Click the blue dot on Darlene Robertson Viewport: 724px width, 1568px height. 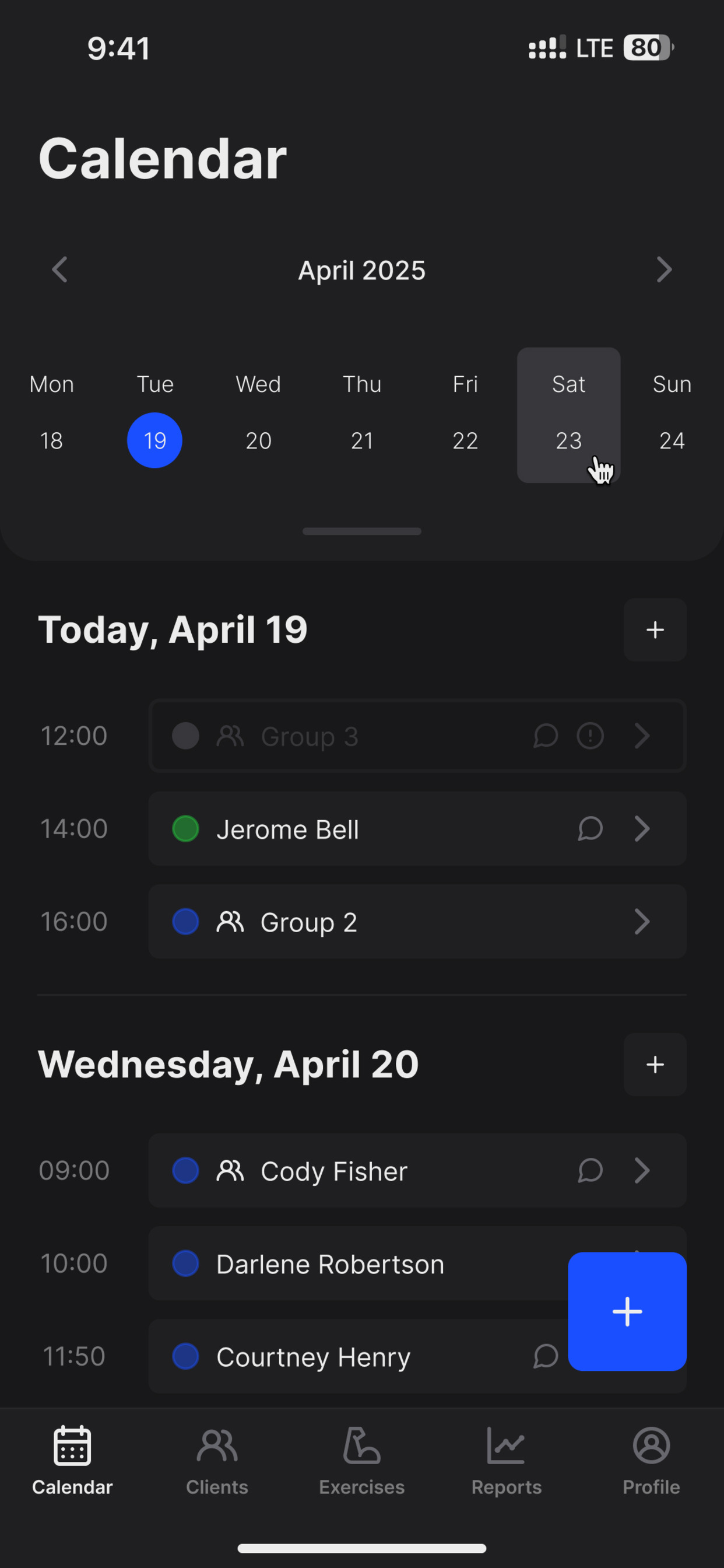tap(185, 1263)
